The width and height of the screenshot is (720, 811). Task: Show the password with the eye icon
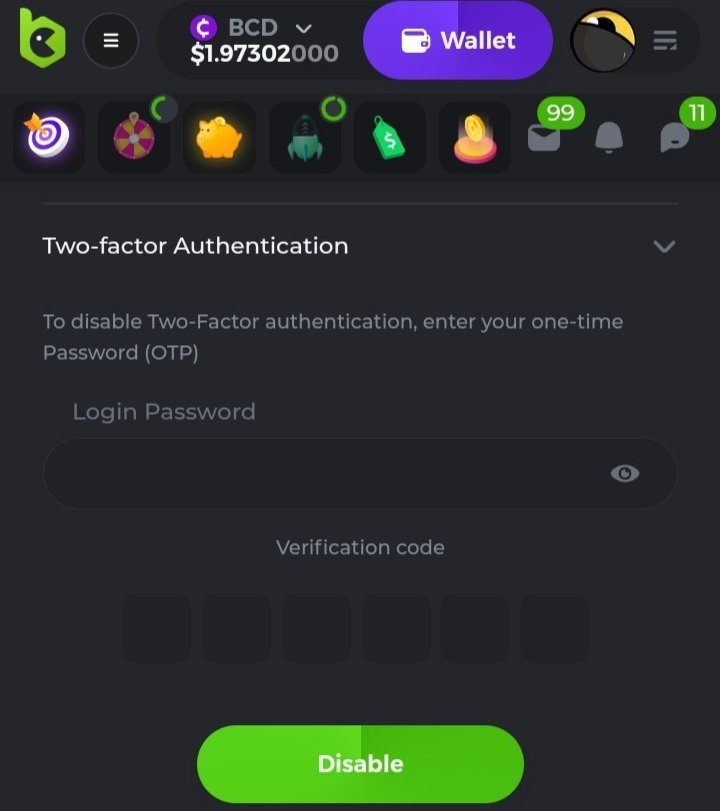pyautogui.click(x=625, y=473)
